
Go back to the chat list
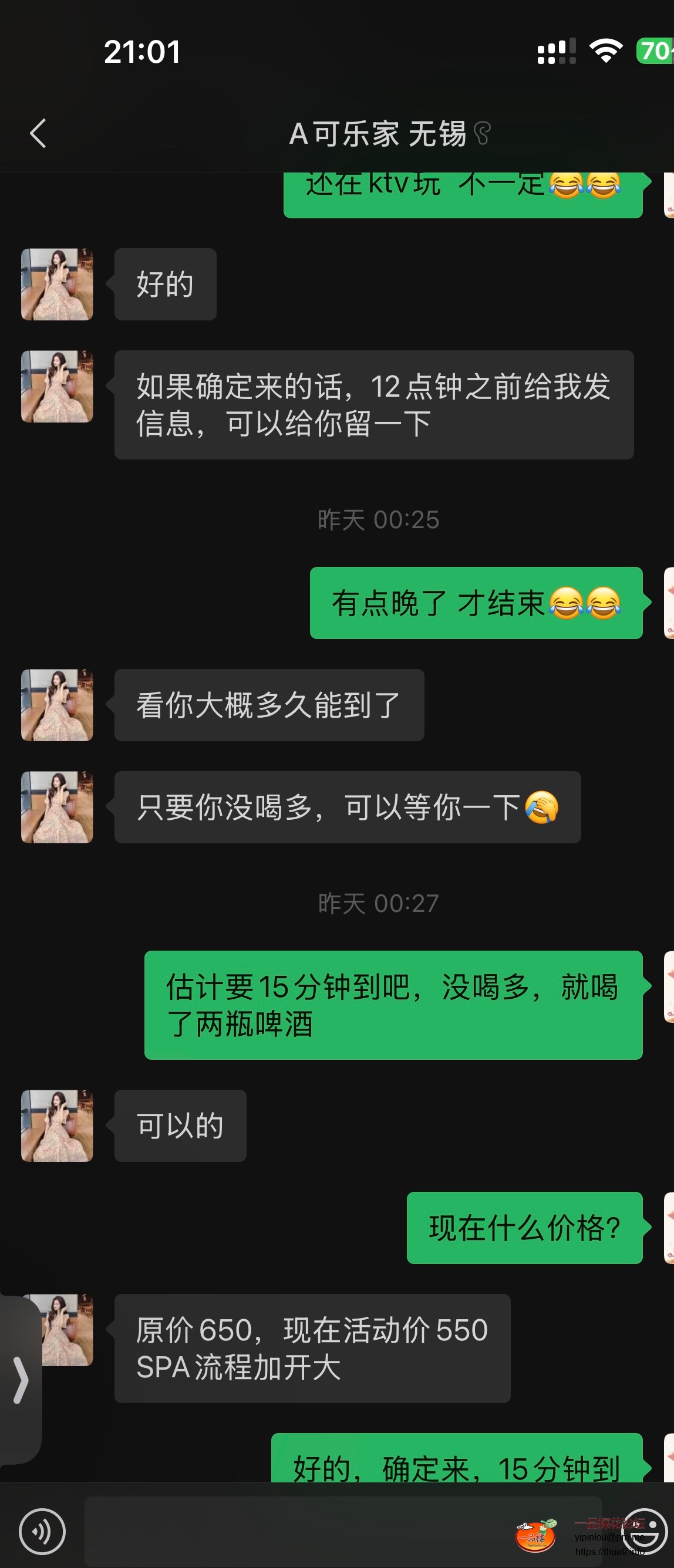pos(38,133)
